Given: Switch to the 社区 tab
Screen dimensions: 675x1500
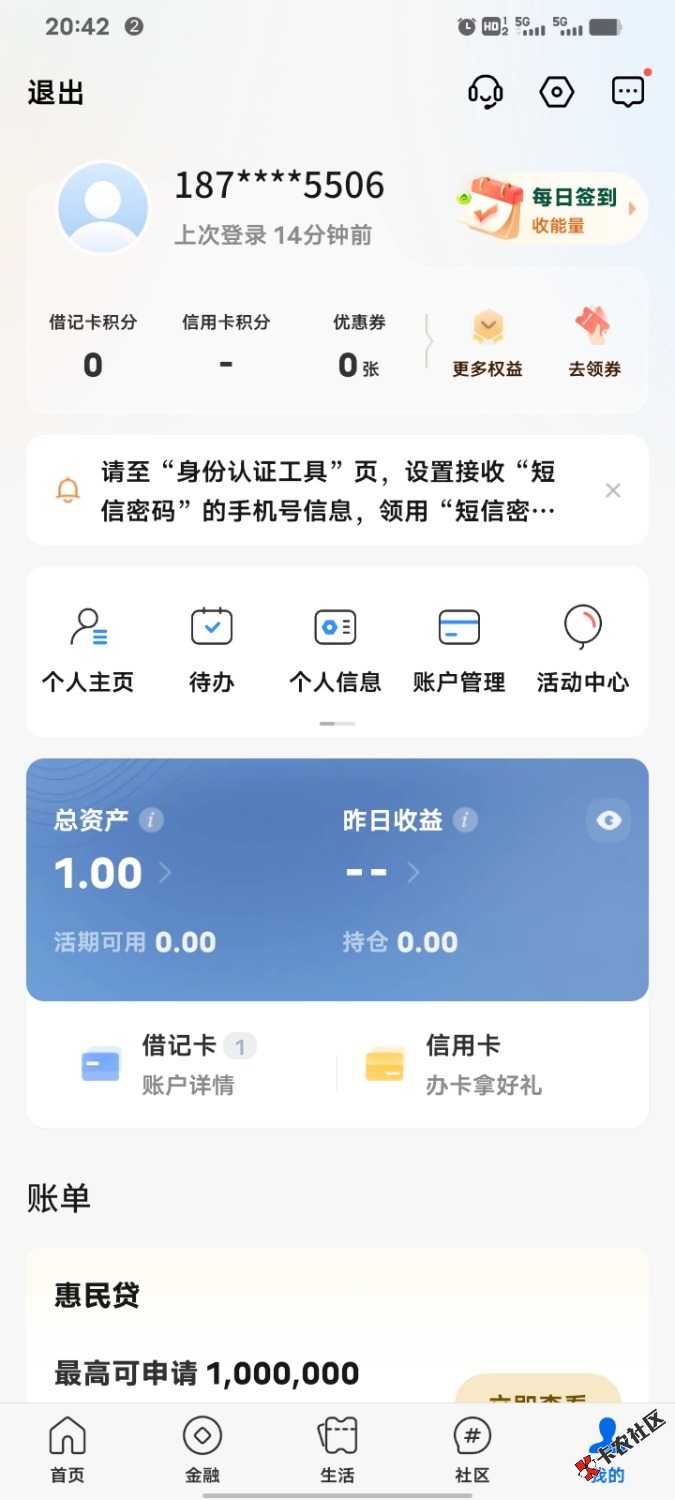Looking at the screenshot, I should click(x=472, y=1449).
